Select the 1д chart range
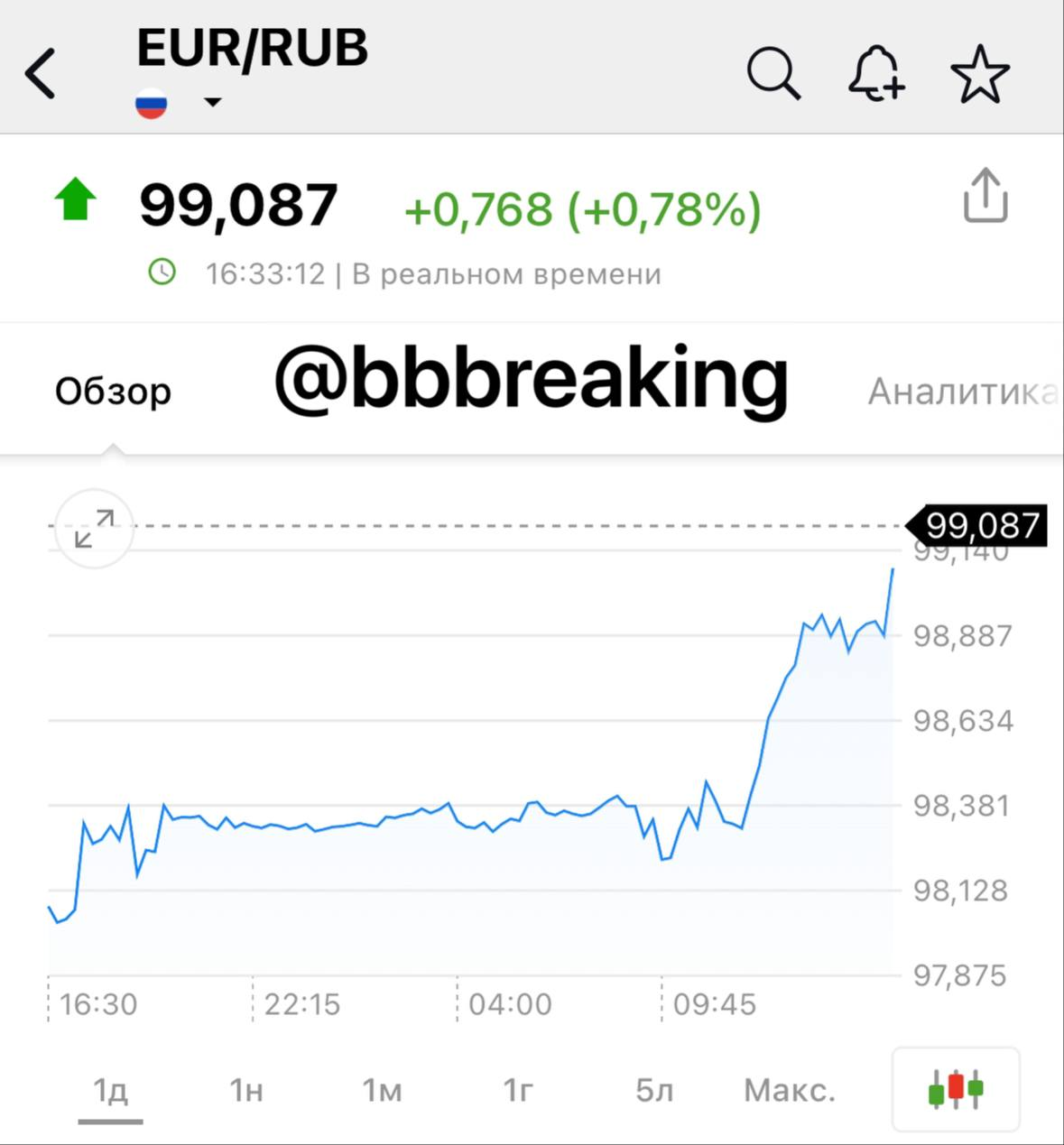This screenshot has height=1145, width=1064. coord(110,1091)
